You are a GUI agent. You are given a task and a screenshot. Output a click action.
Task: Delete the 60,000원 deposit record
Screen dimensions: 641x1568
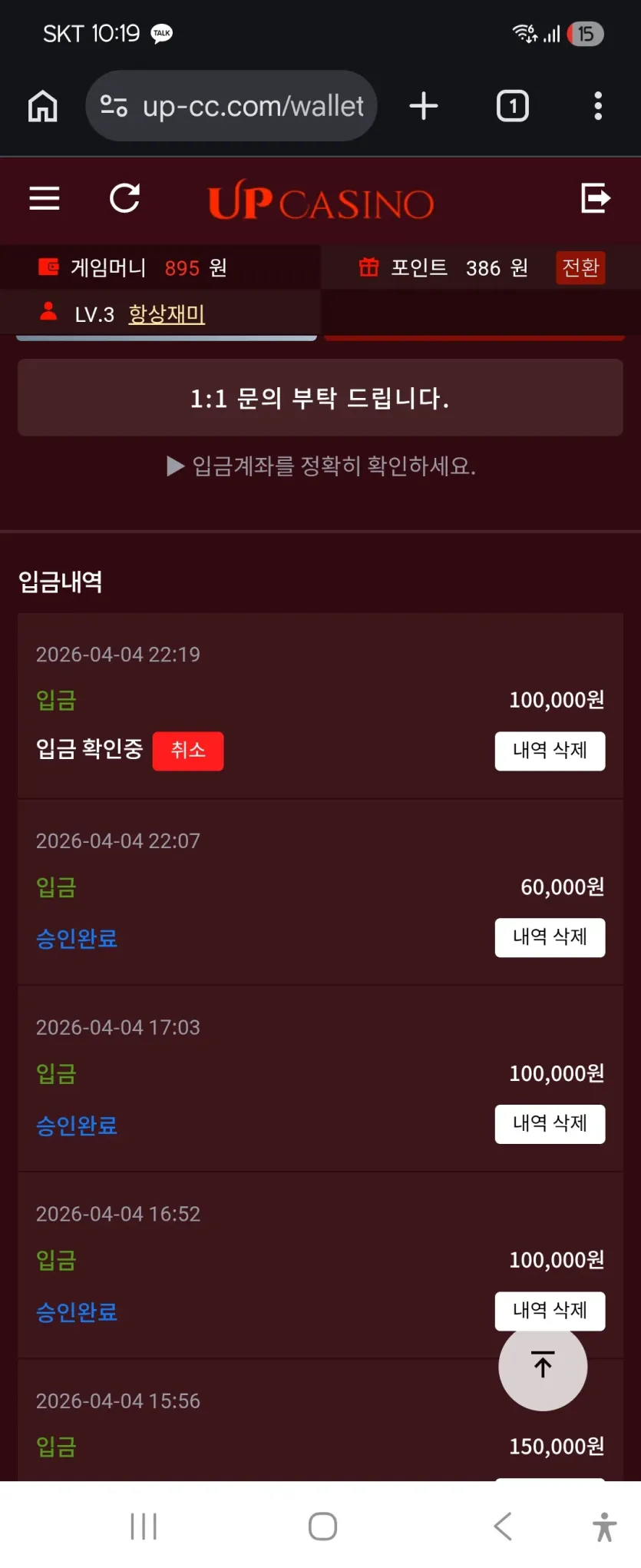(x=550, y=937)
